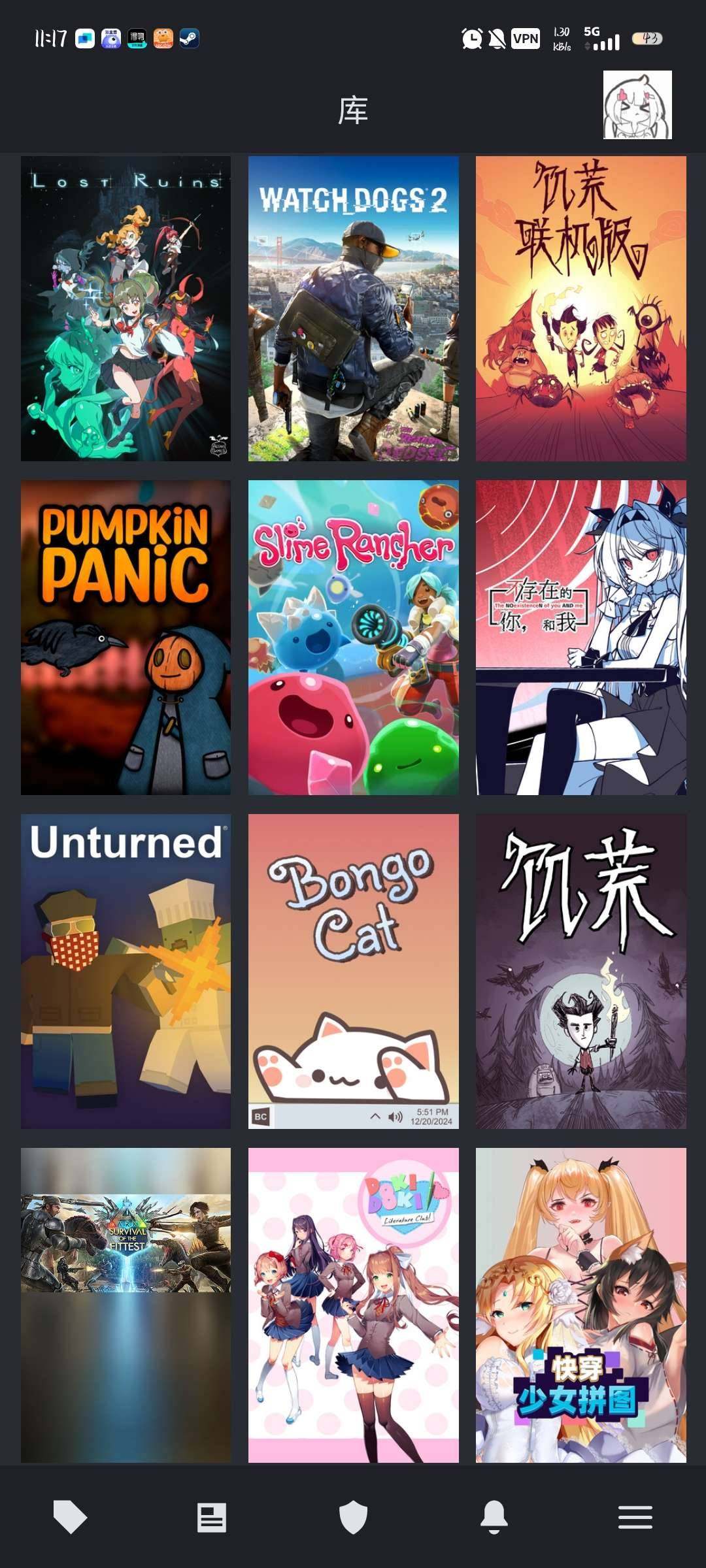Open Doki Doki Literature Club tile
706x1568 pixels.
pyautogui.click(x=353, y=1304)
